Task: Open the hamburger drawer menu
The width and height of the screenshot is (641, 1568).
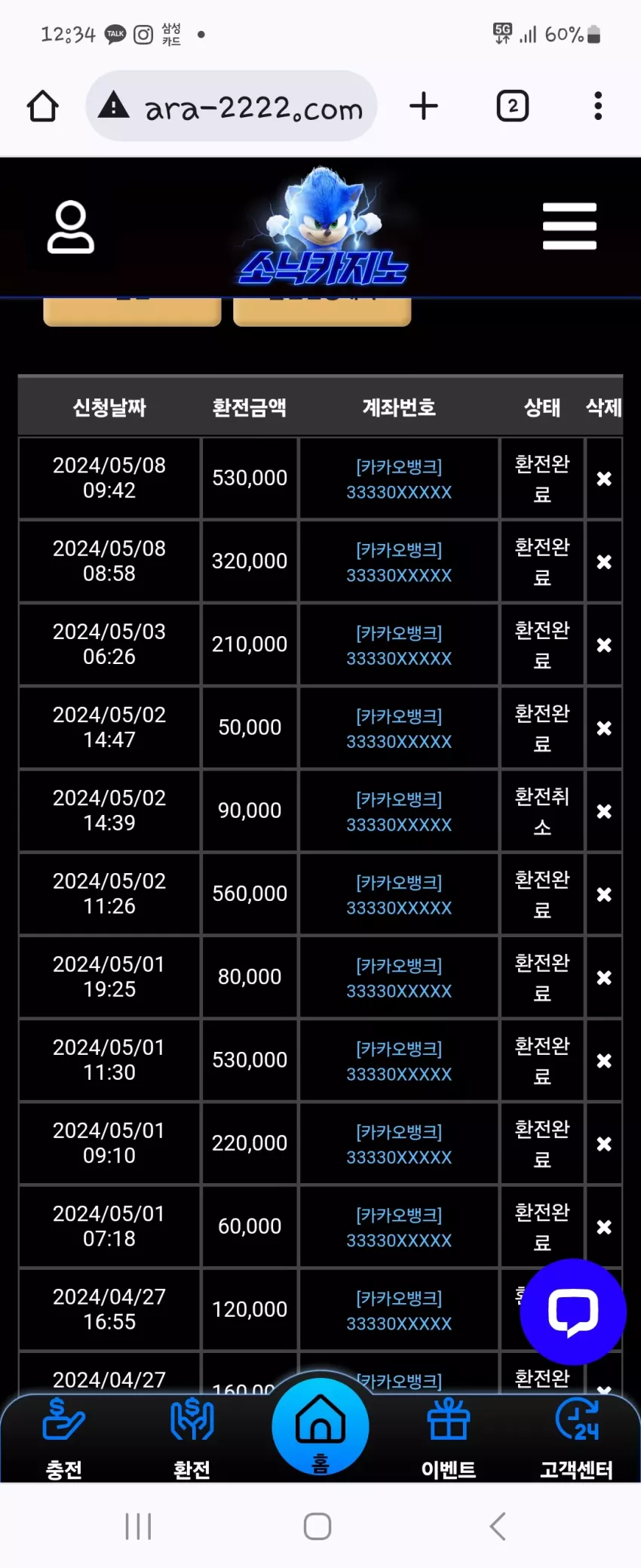Action: [569, 226]
